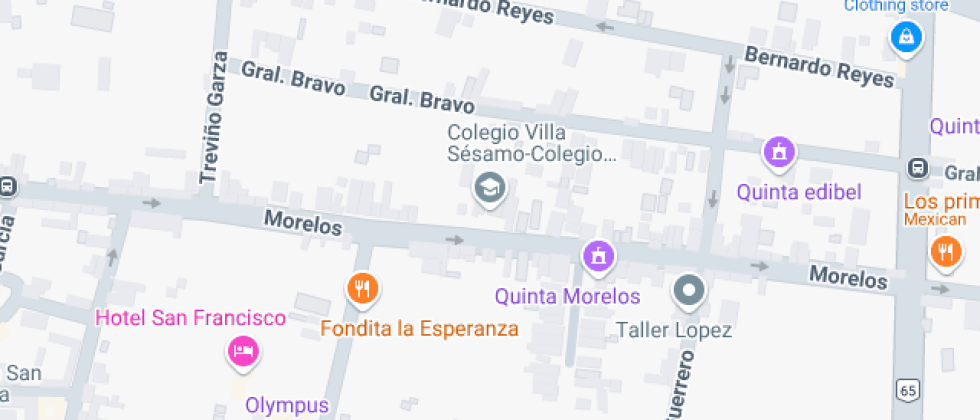View the Fondita la Esperanza restaurant pin
The height and width of the screenshot is (420, 980).
pos(362,289)
